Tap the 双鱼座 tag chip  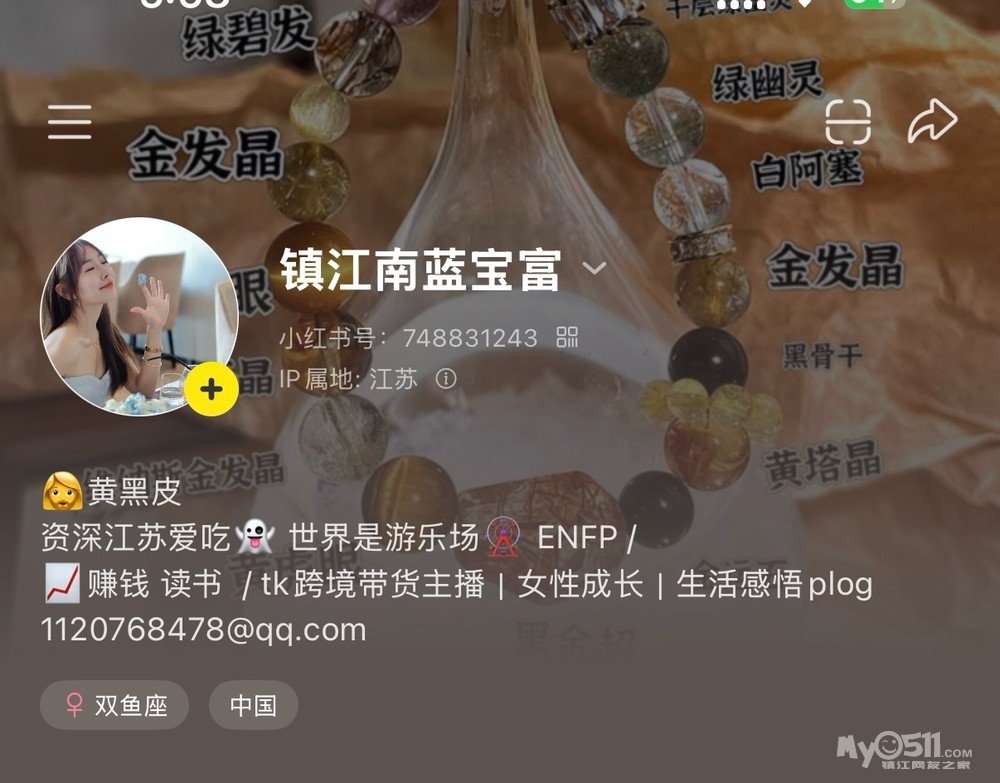(114, 705)
